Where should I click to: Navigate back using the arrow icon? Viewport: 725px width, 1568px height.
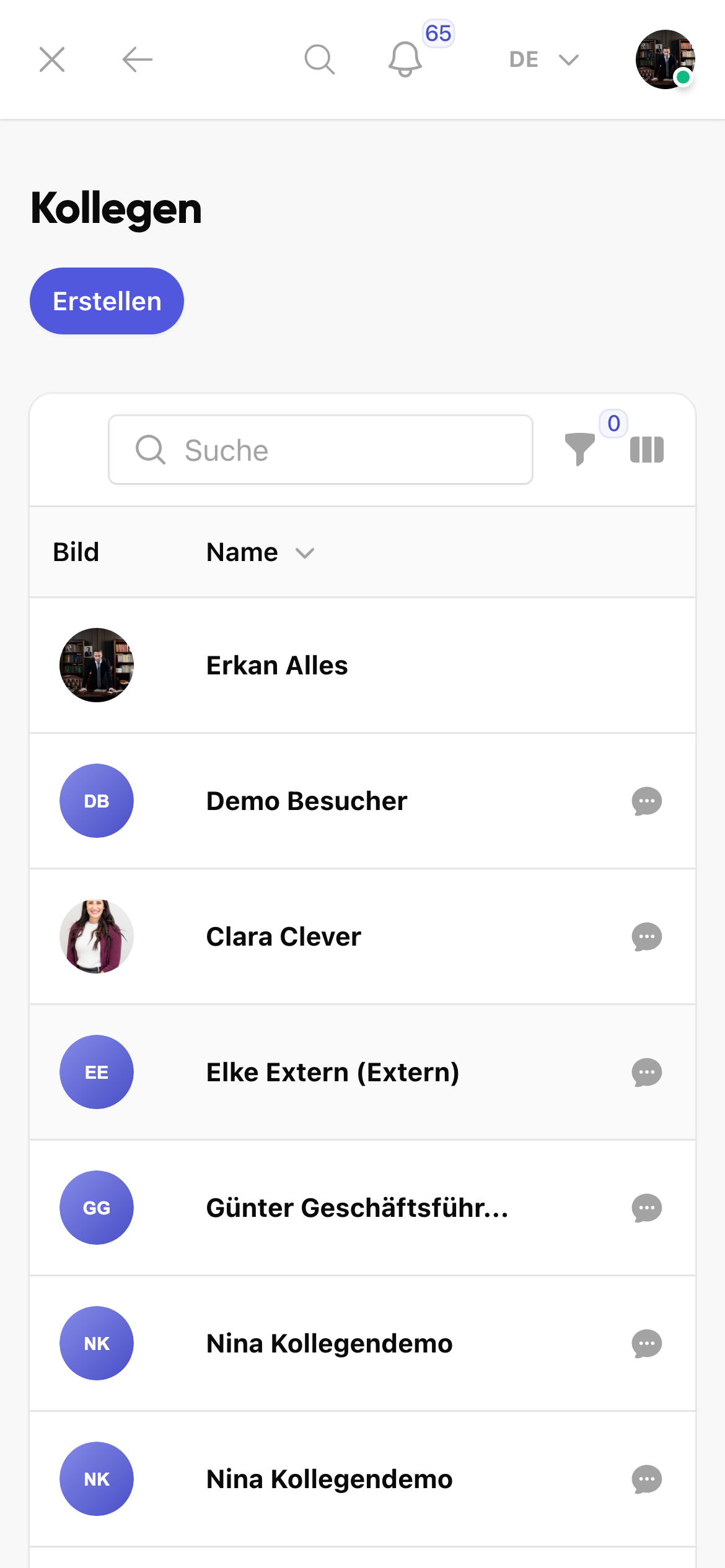[x=136, y=59]
